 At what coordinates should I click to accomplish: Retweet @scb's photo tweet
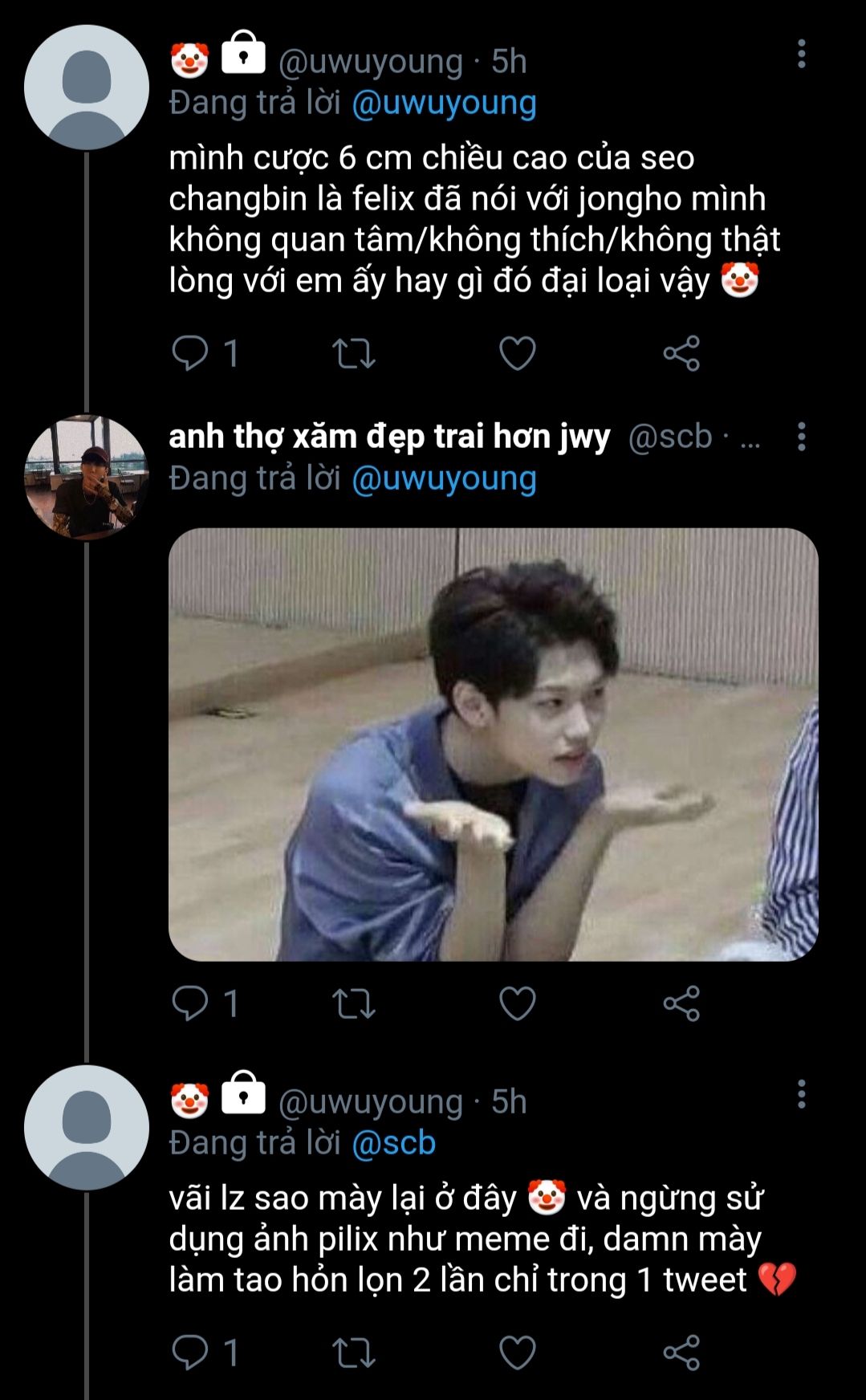click(354, 1003)
